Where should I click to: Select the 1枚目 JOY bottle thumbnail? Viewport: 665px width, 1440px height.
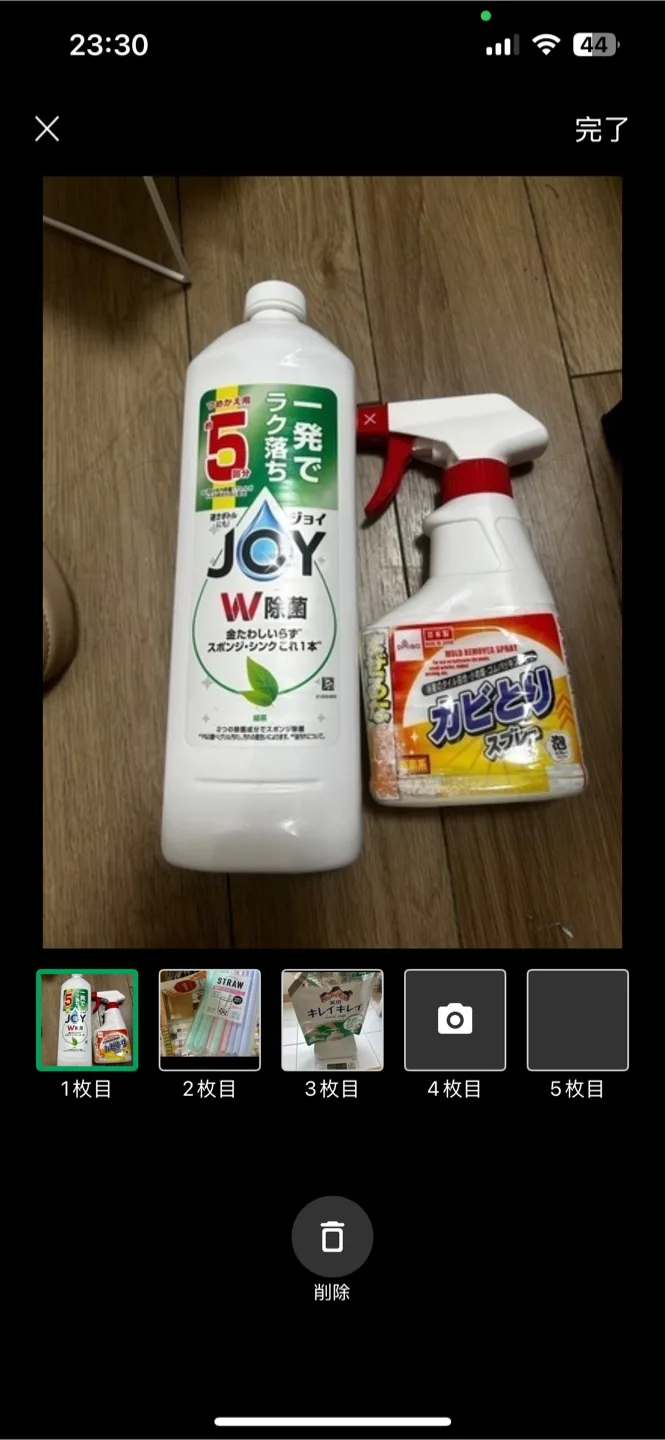(87, 1020)
